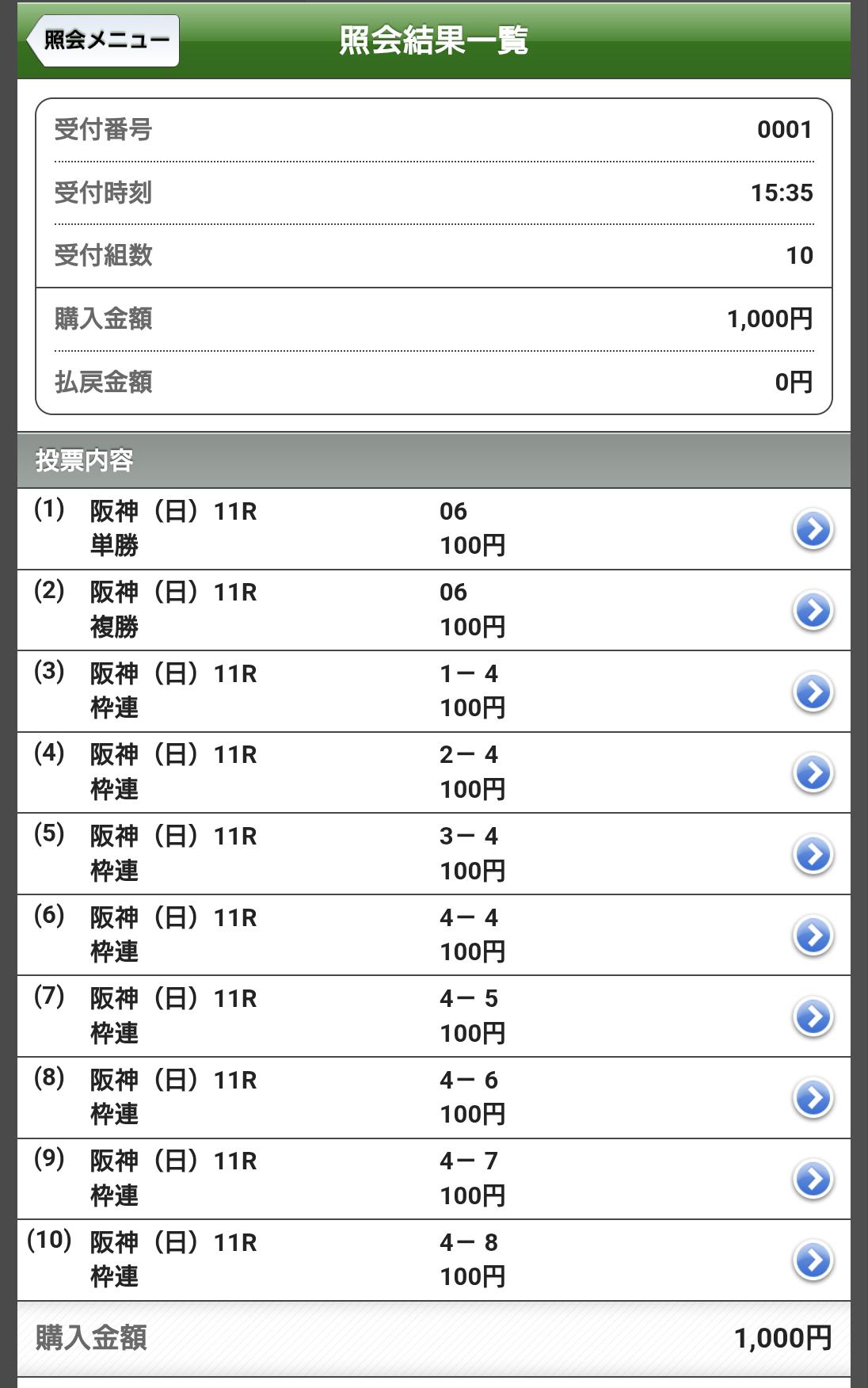The image size is (868, 1388).
Task: Select the 枠連 4-7 bet entry
Action: pyautogui.click(x=813, y=1180)
